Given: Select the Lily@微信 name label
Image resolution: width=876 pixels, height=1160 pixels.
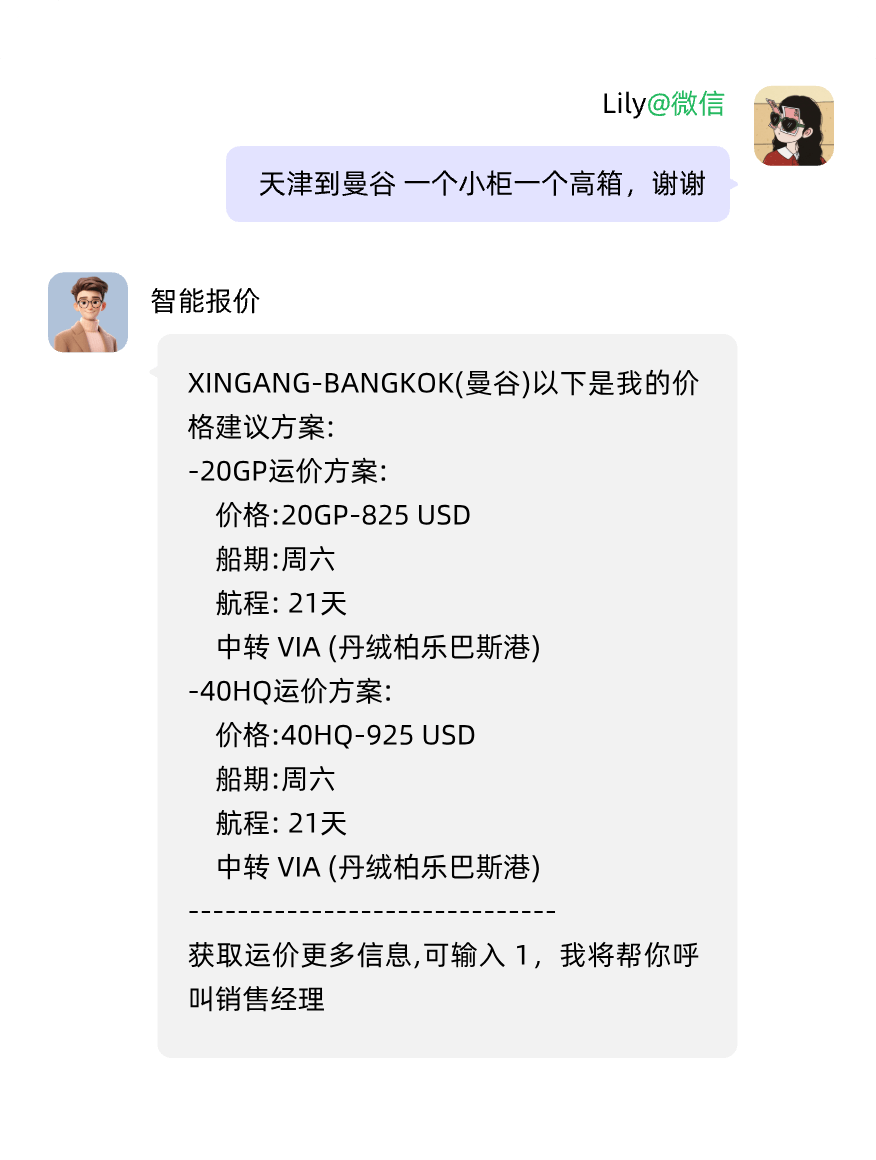Looking at the screenshot, I should pos(663,103).
